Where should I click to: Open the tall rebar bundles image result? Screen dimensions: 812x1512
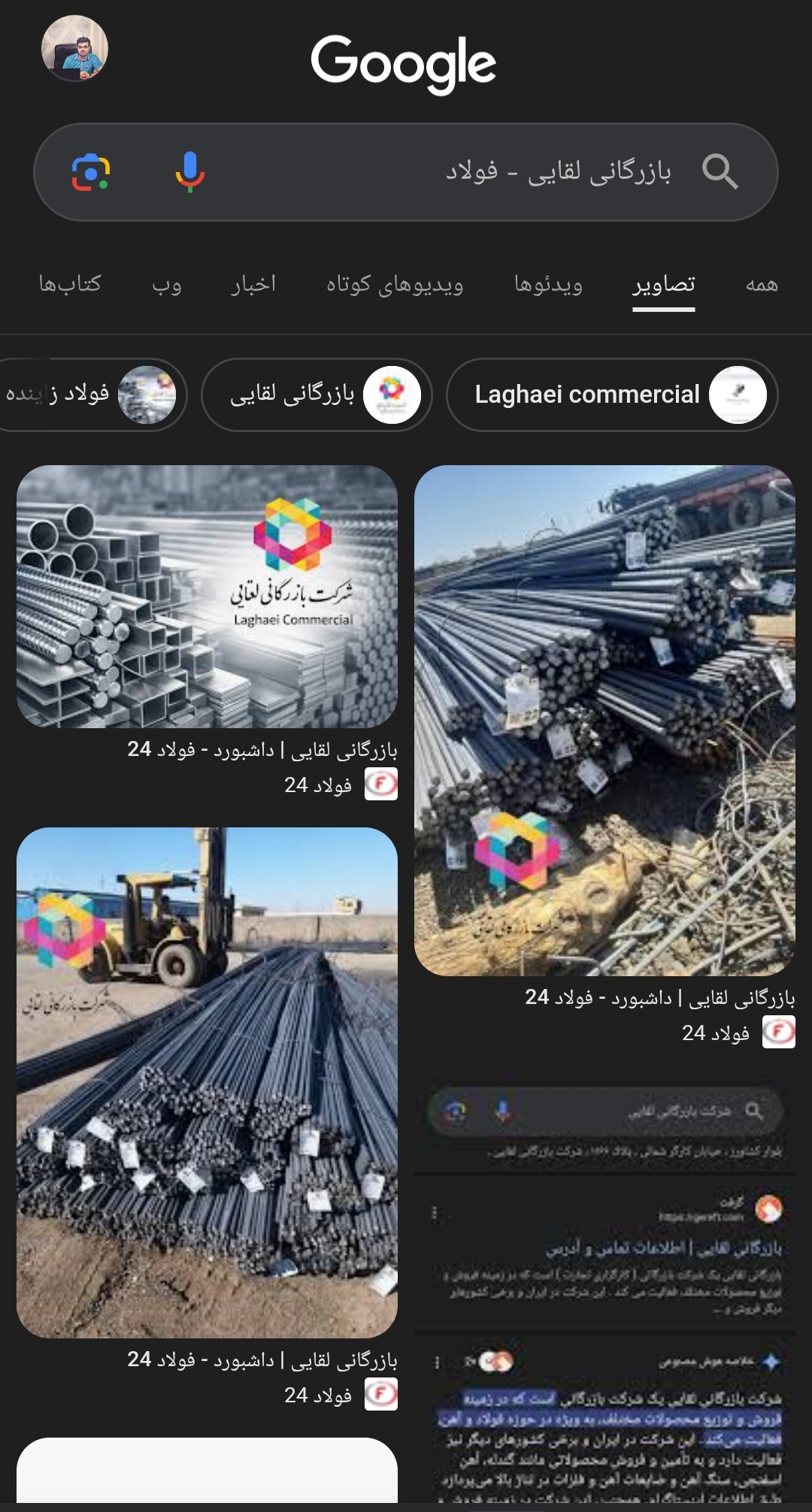point(604,720)
